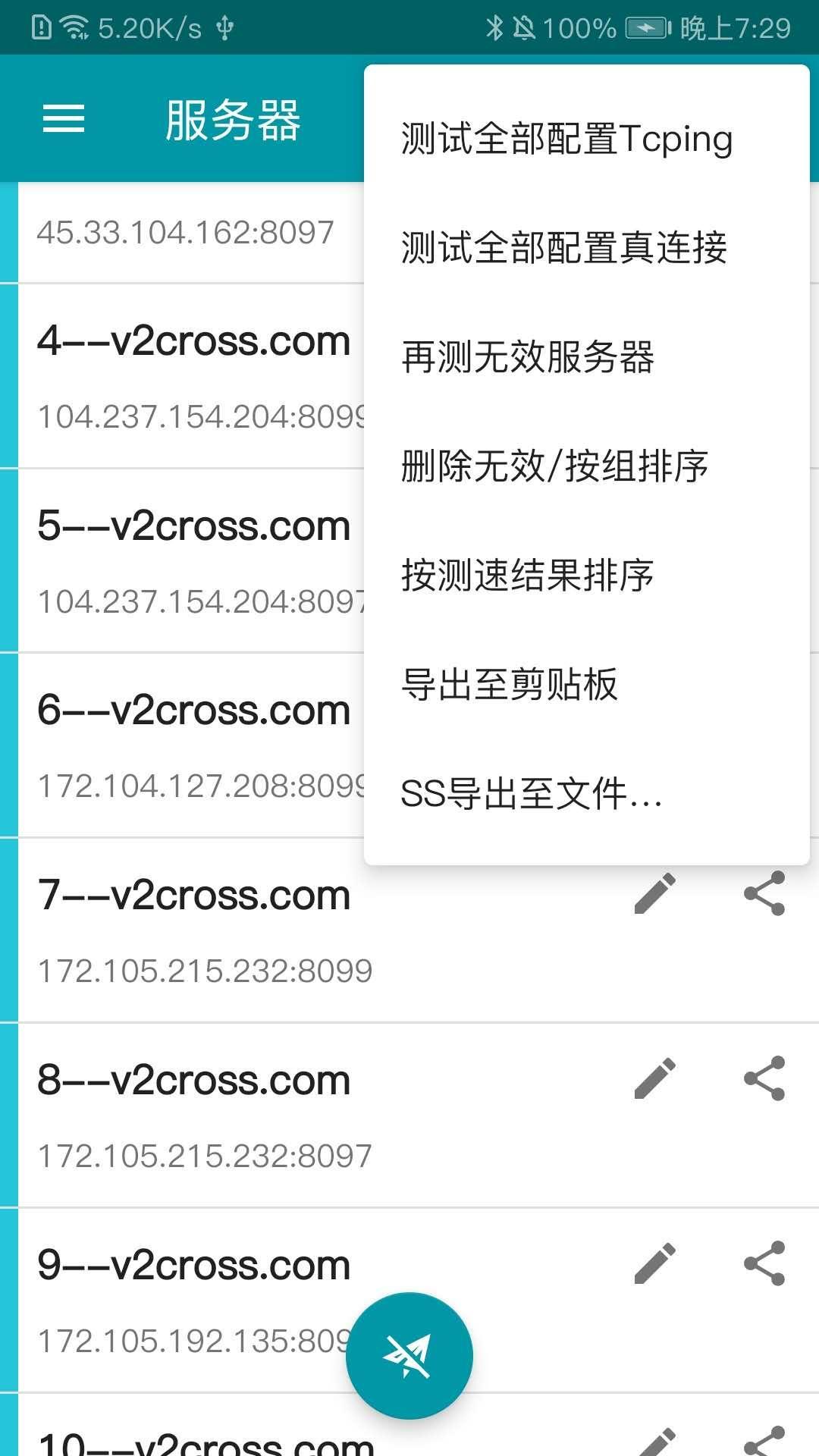This screenshot has height=1456, width=819.
Task: Share the 8--v2cross.com server
Action: click(x=764, y=1078)
